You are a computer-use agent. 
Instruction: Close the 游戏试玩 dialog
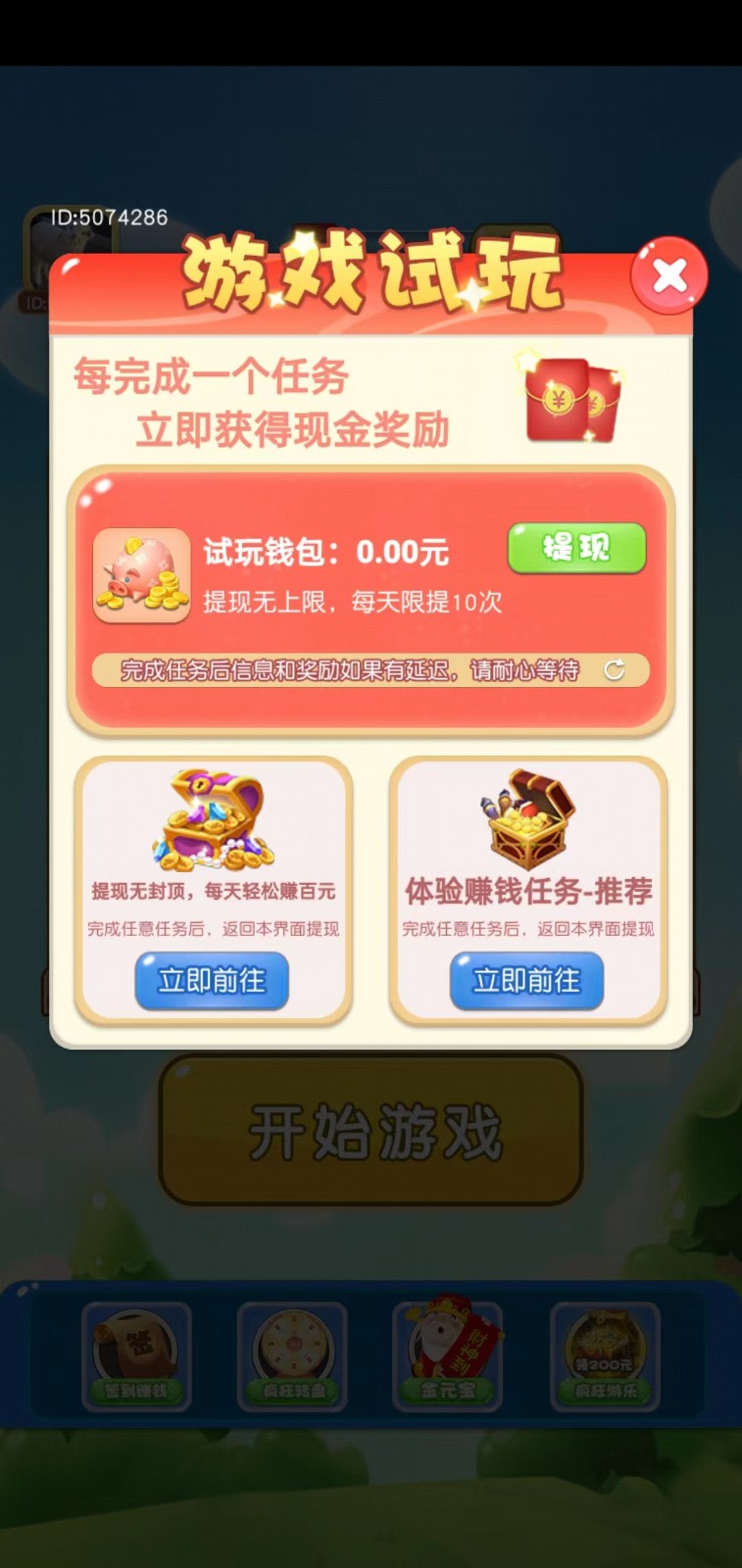coord(669,276)
